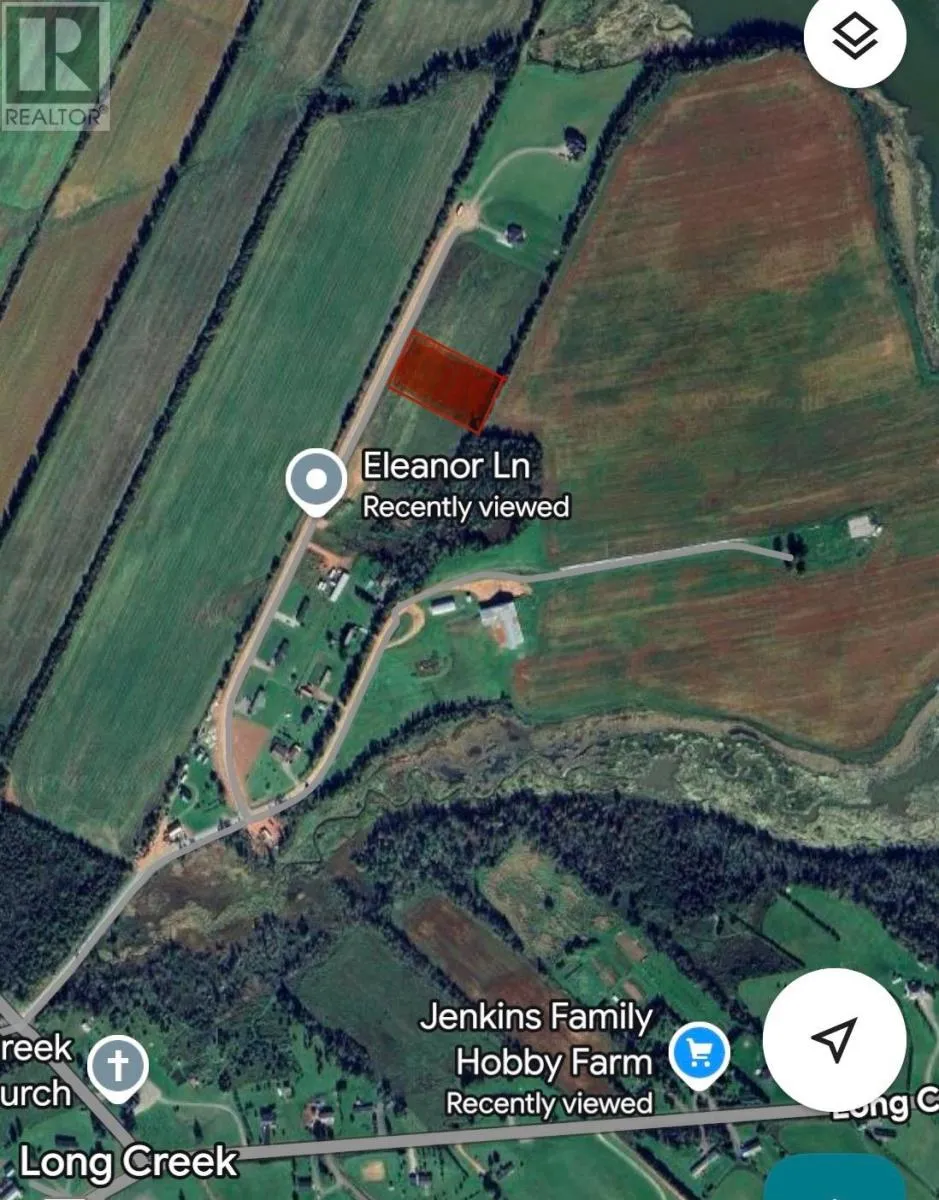
Task: Tap the navigation arrow button
Action: click(x=834, y=1039)
